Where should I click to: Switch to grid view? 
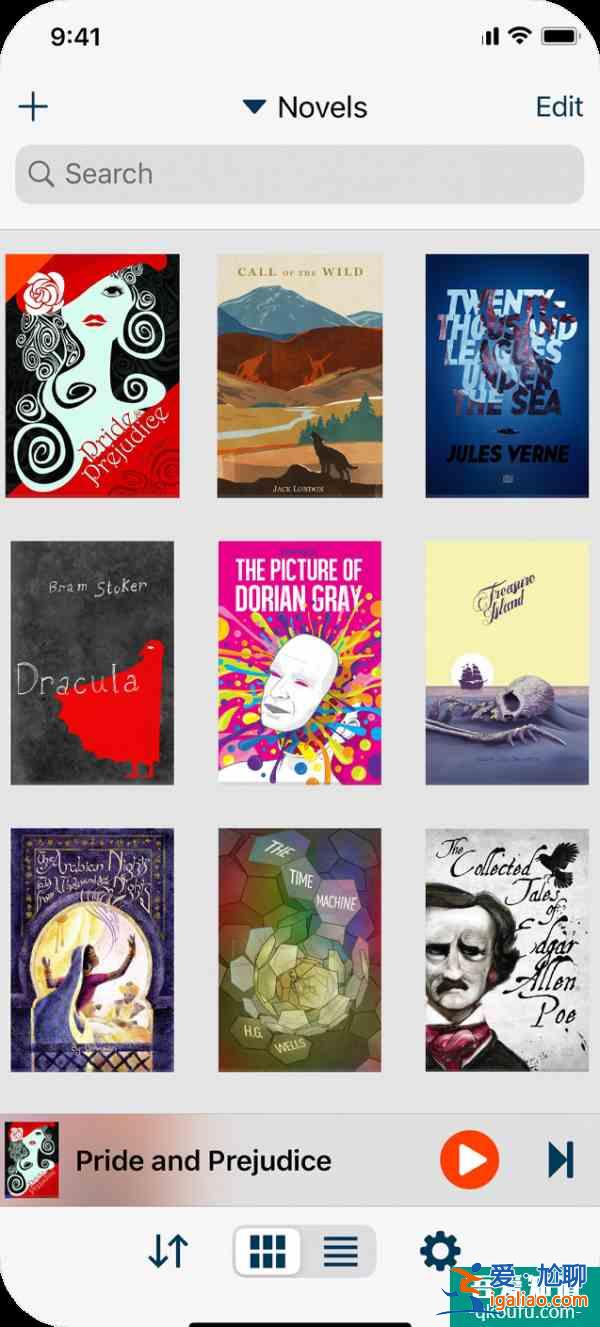268,1251
